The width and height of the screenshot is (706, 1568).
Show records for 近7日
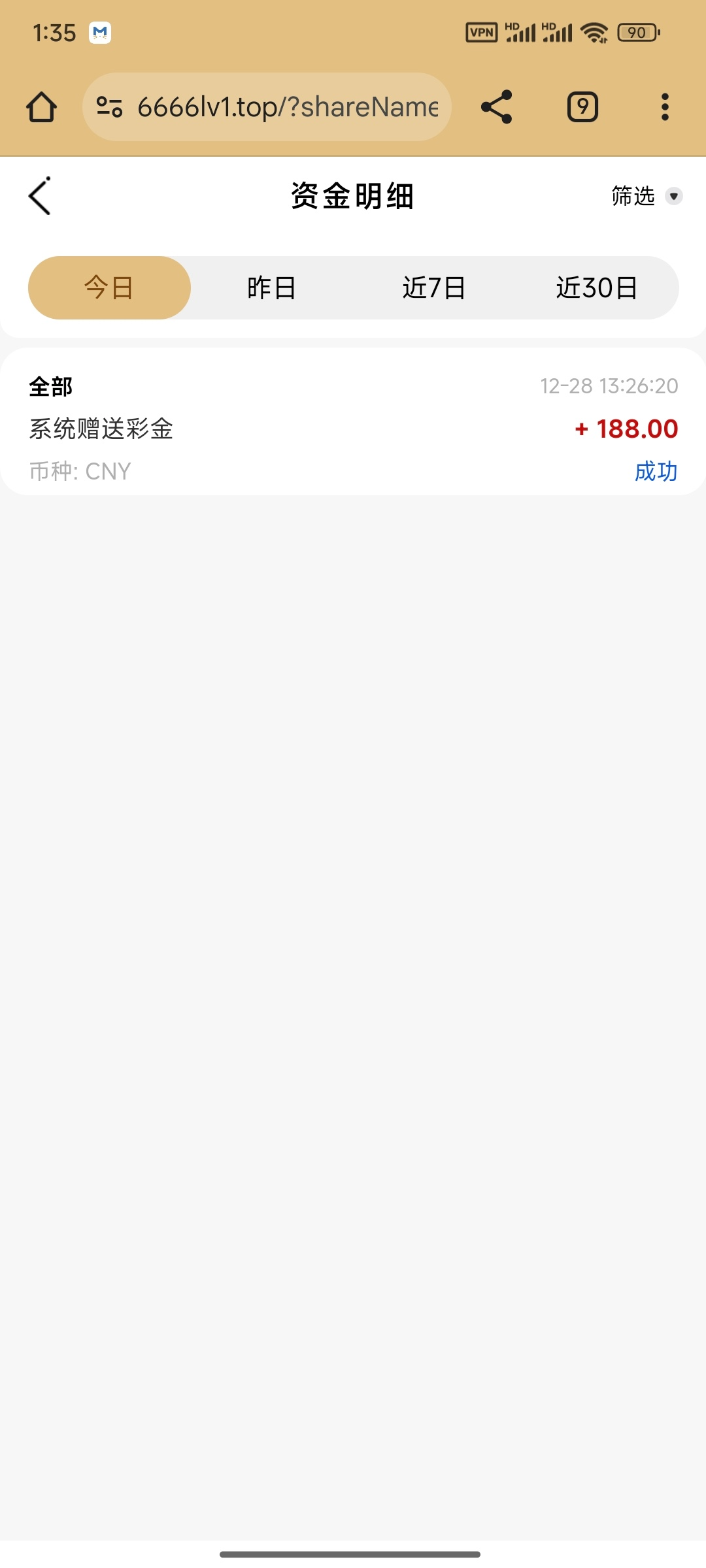pos(434,287)
